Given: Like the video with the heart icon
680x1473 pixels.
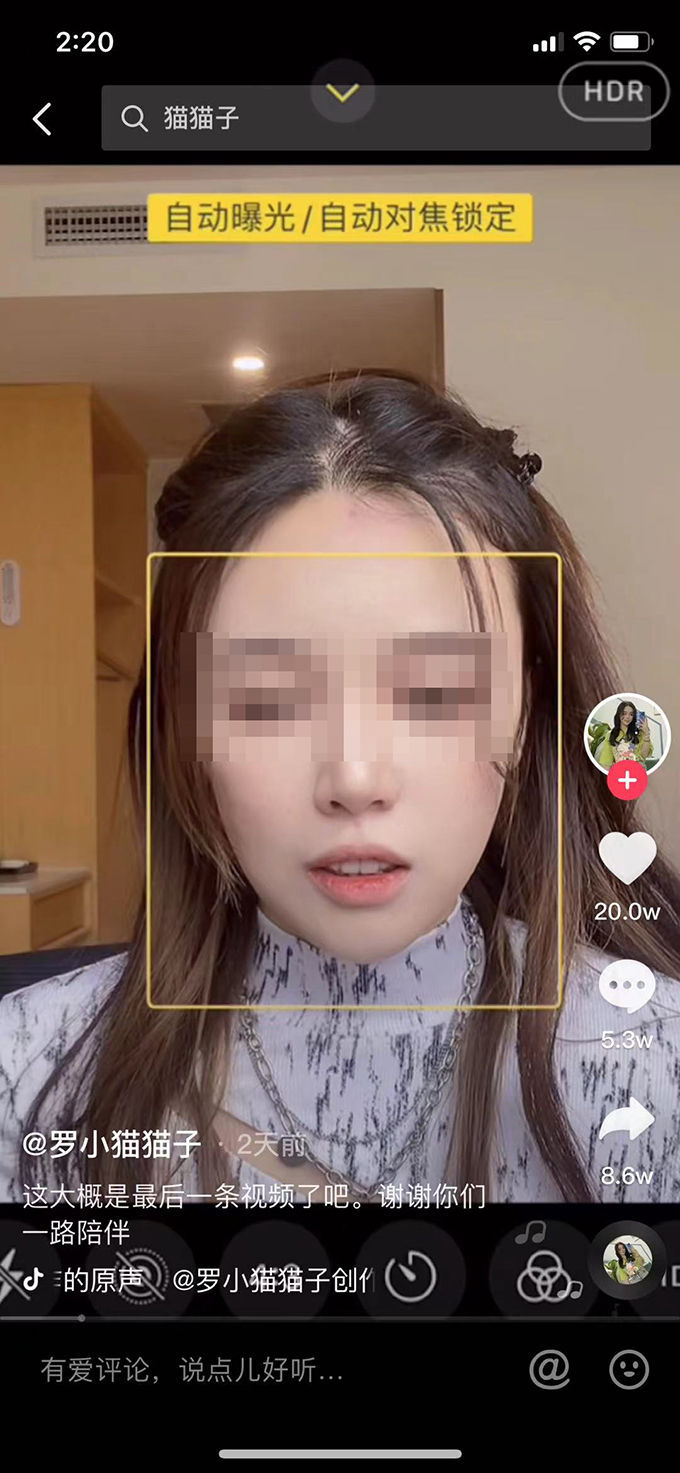Looking at the screenshot, I should coord(627,858).
